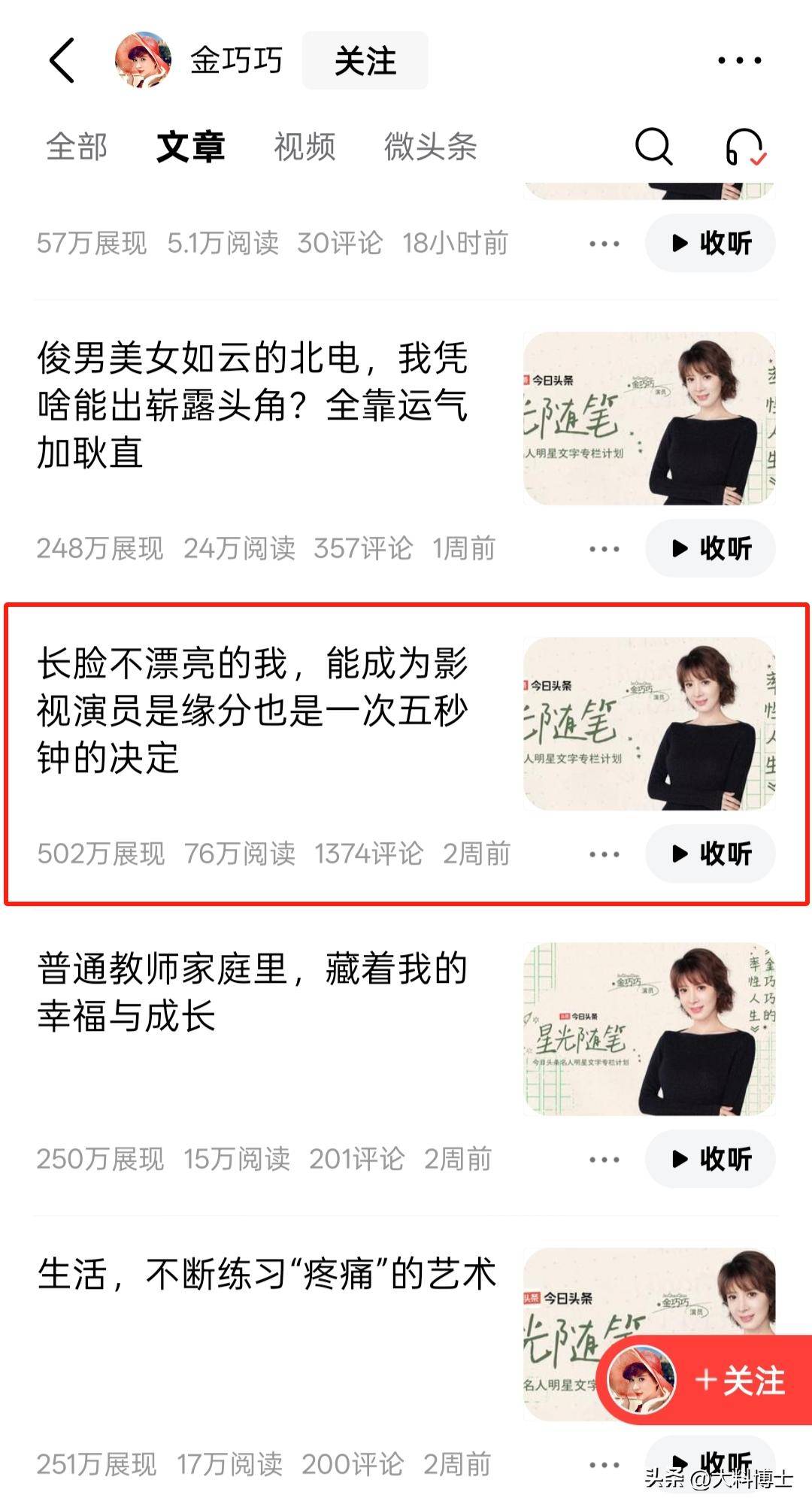Open article 长脸不漂亮的我
812x1507 pixels.
coord(253,710)
